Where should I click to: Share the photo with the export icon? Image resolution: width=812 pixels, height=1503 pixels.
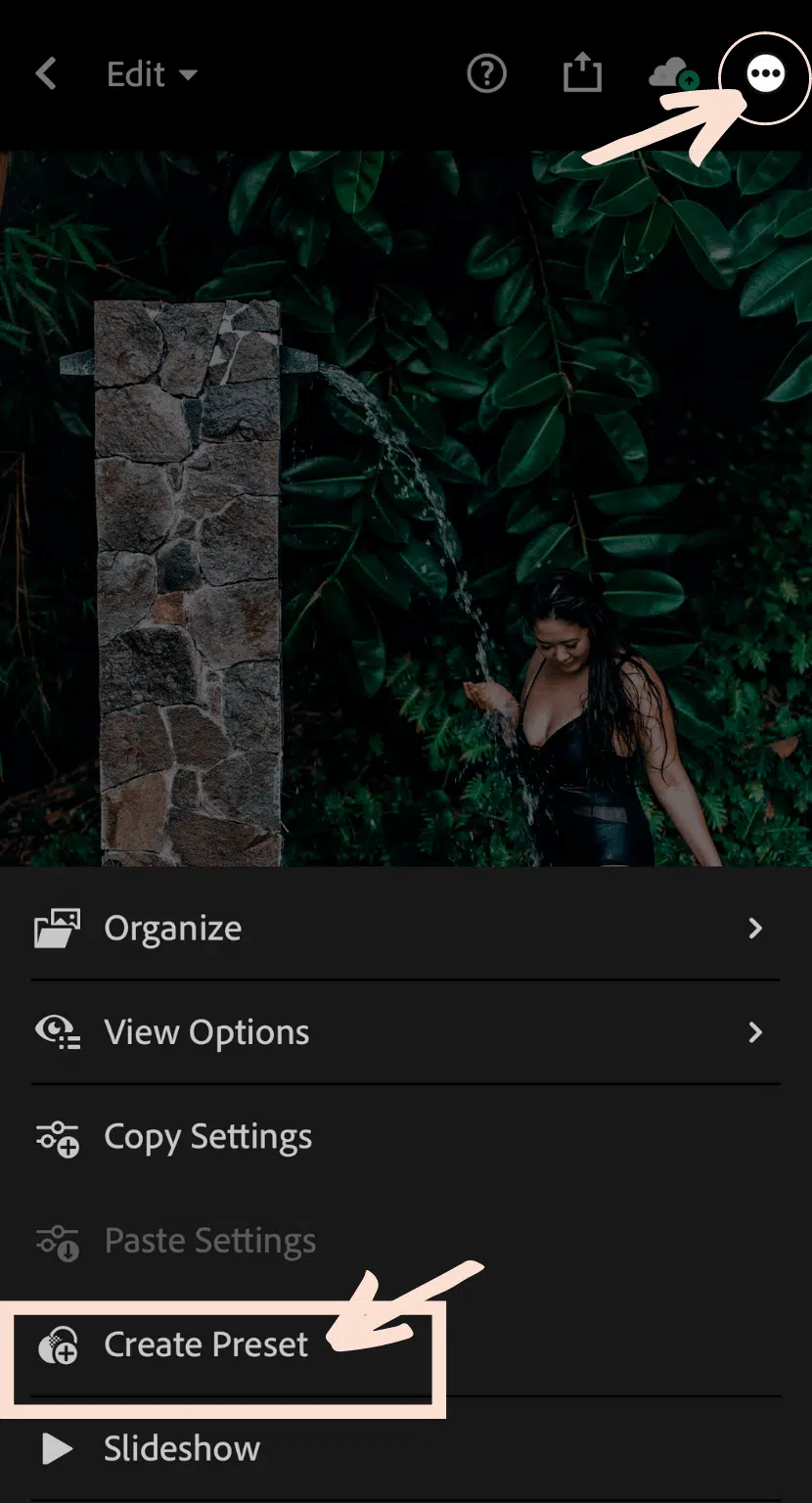582,73
